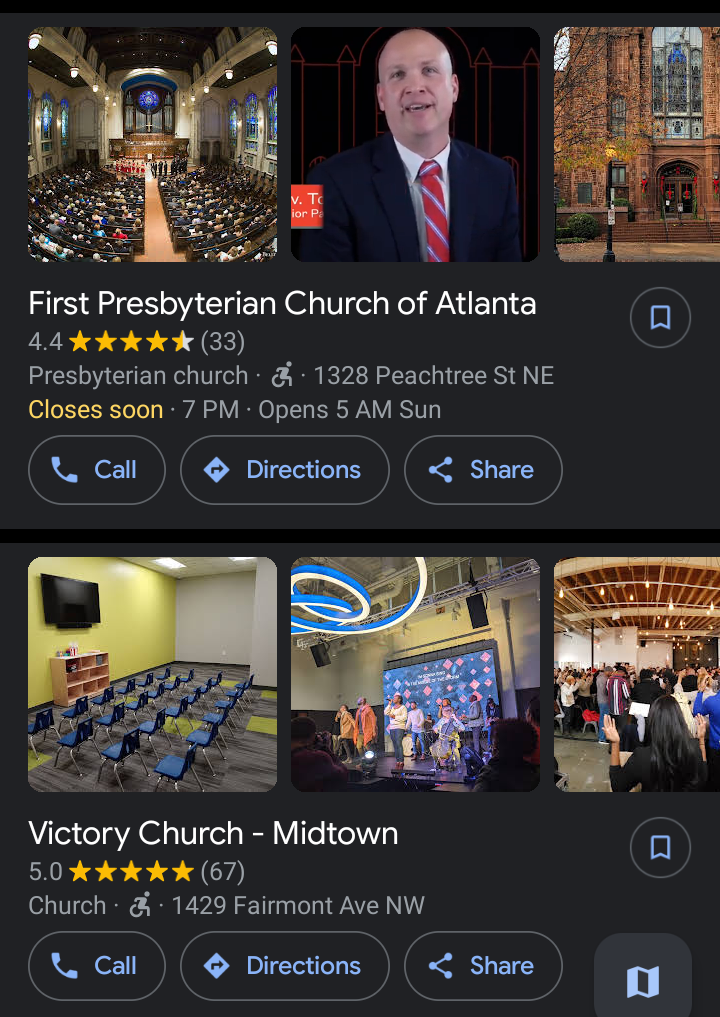Open photo of man in red tie

[415, 144]
